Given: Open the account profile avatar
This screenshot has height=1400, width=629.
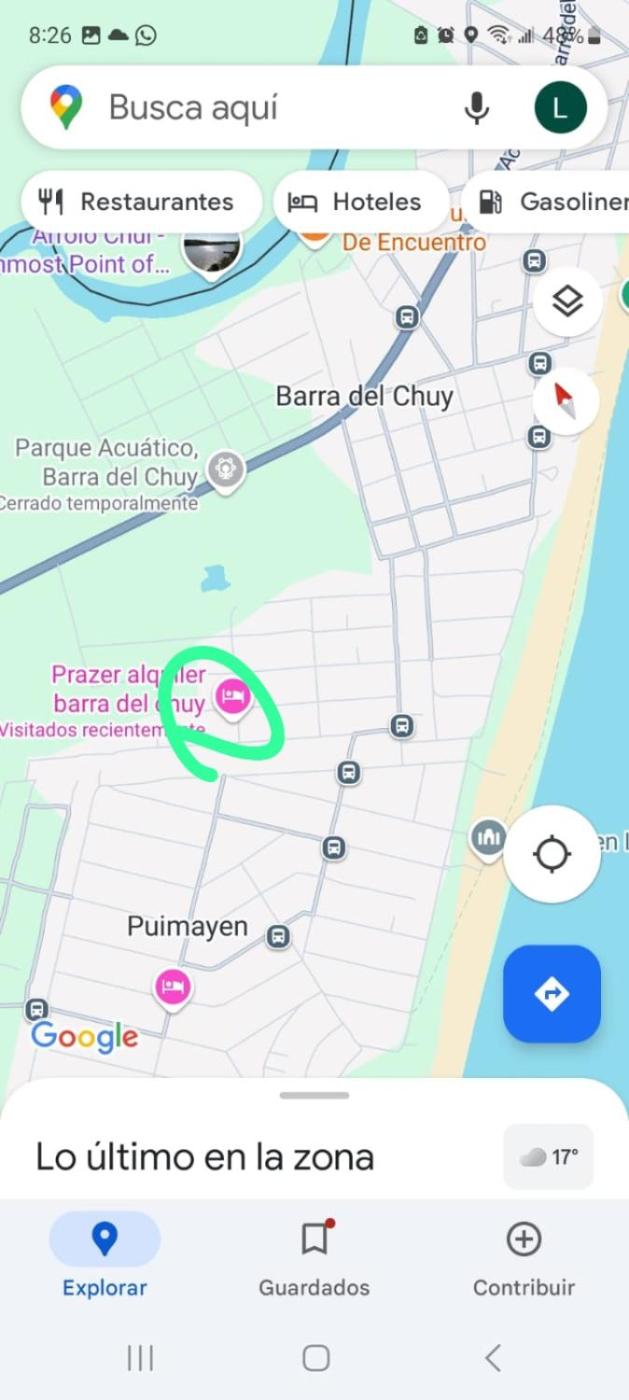Looking at the screenshot, I should tap(560, 108).
